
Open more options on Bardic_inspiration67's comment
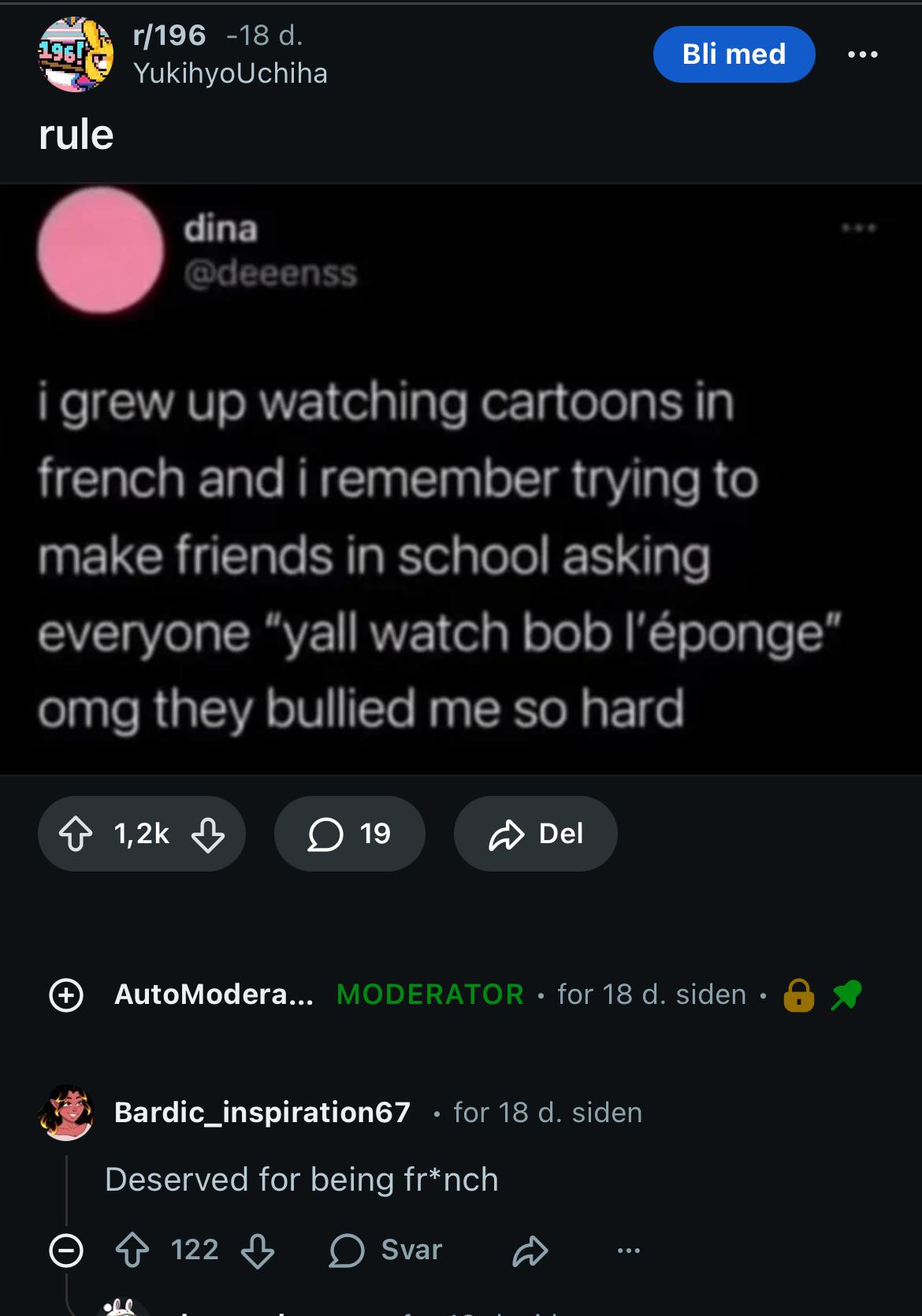(x=628, y=1250)
